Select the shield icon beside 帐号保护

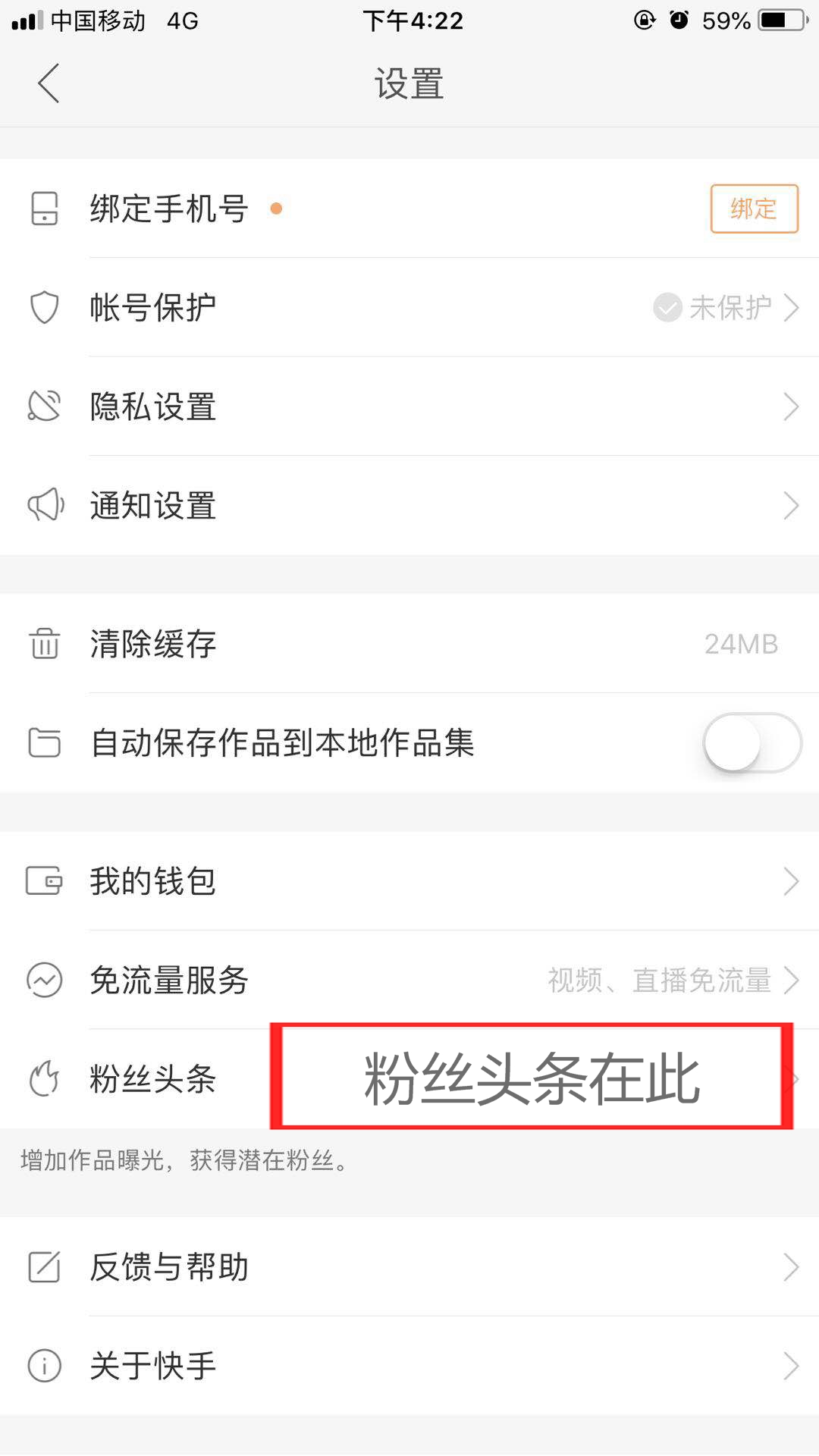pyautogui.click(x=44, y=307)
